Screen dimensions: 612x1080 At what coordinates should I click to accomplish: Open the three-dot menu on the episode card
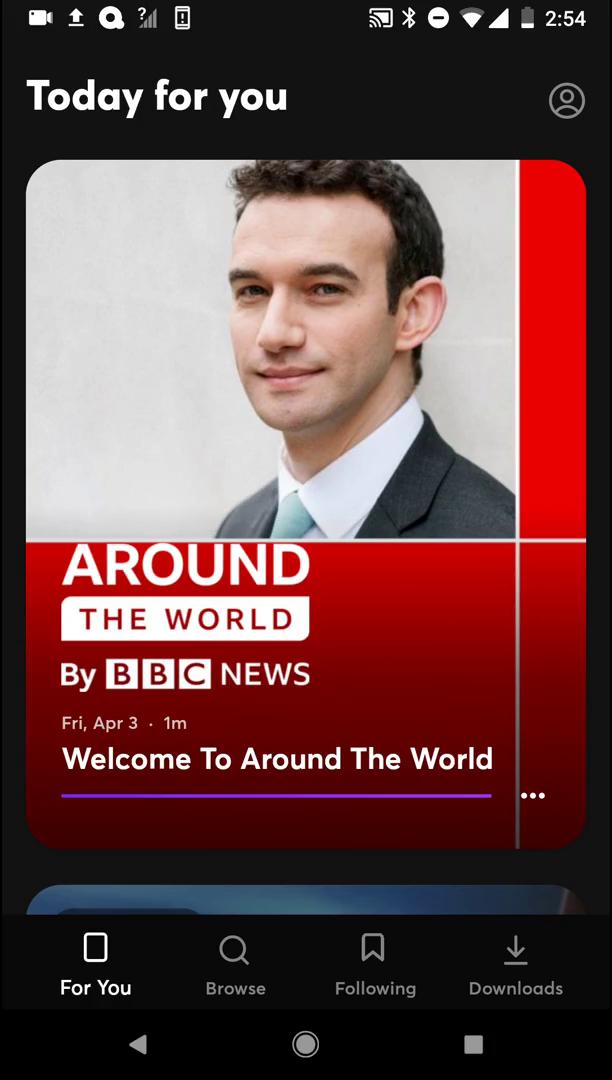click(x=533, y=796)
